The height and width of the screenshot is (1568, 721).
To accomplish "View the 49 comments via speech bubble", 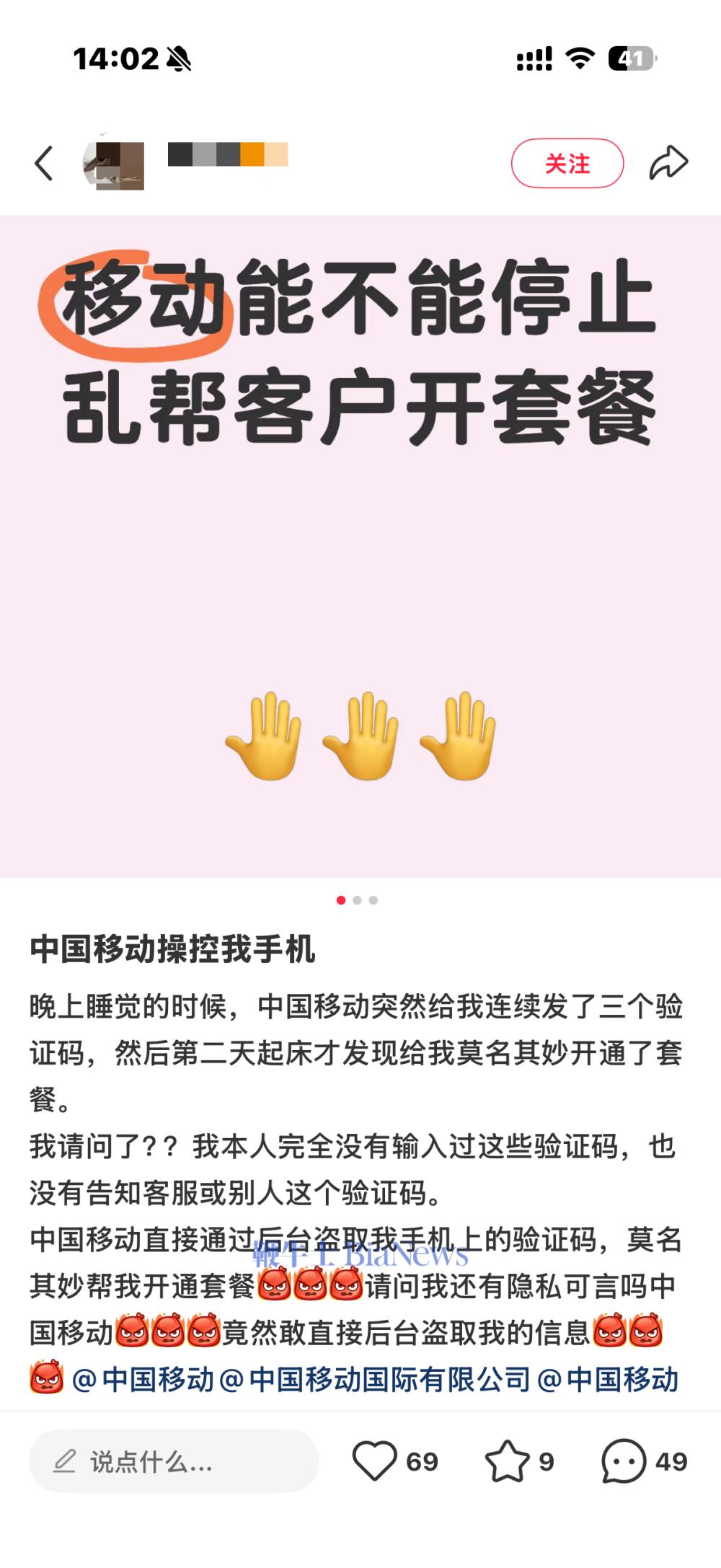I will (624, 1461).
